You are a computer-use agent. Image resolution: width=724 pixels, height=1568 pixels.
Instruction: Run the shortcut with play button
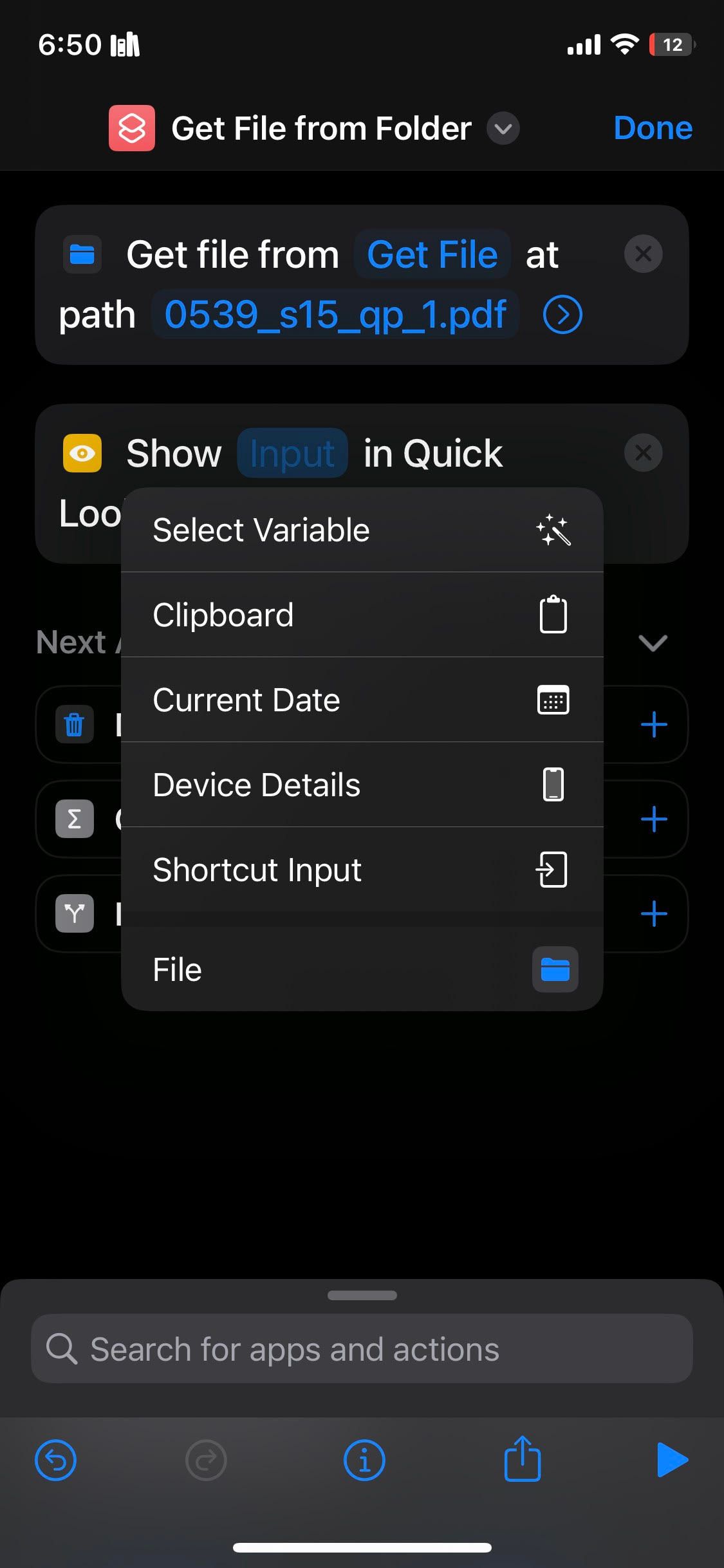click(672, 1460)
